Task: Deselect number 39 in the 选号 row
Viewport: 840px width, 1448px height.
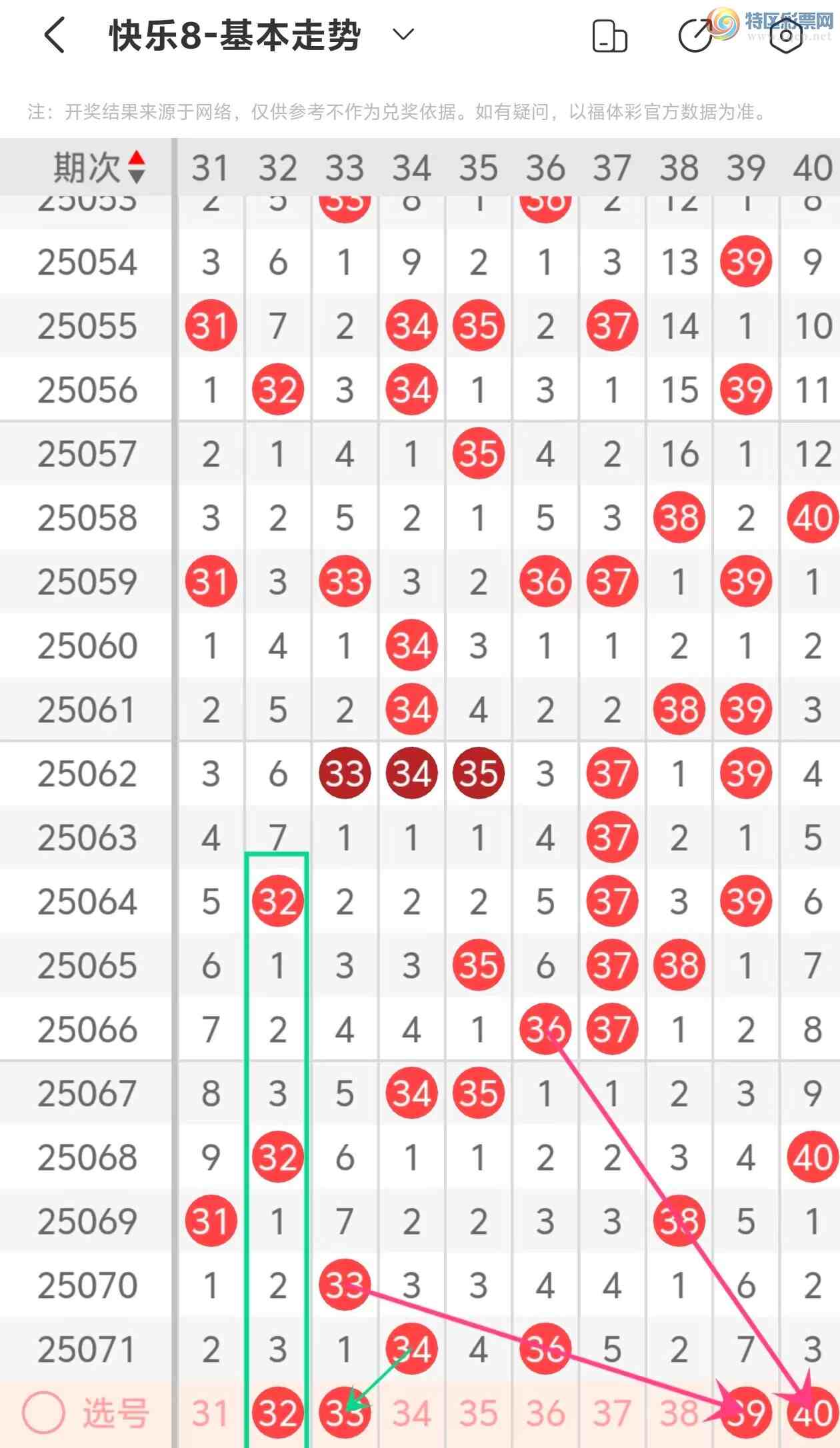Action: pyautogui.click(x=745, y=1413)
